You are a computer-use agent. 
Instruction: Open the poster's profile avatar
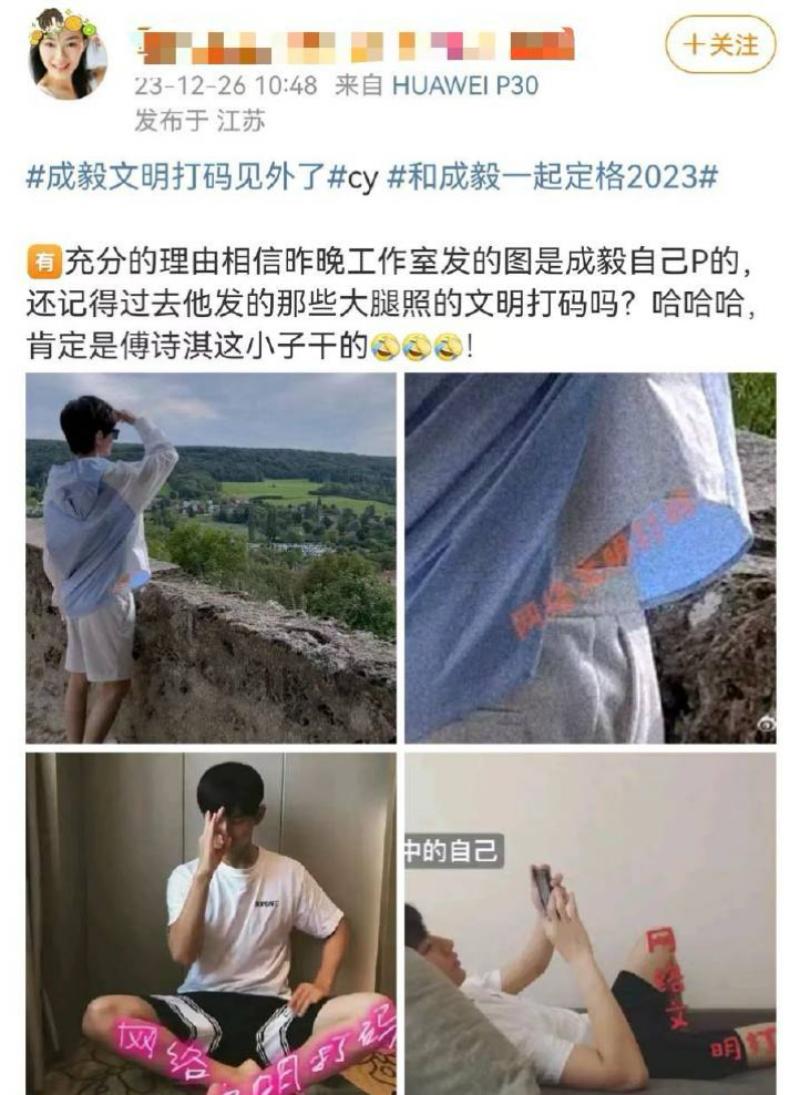click(x=67, y=54)
